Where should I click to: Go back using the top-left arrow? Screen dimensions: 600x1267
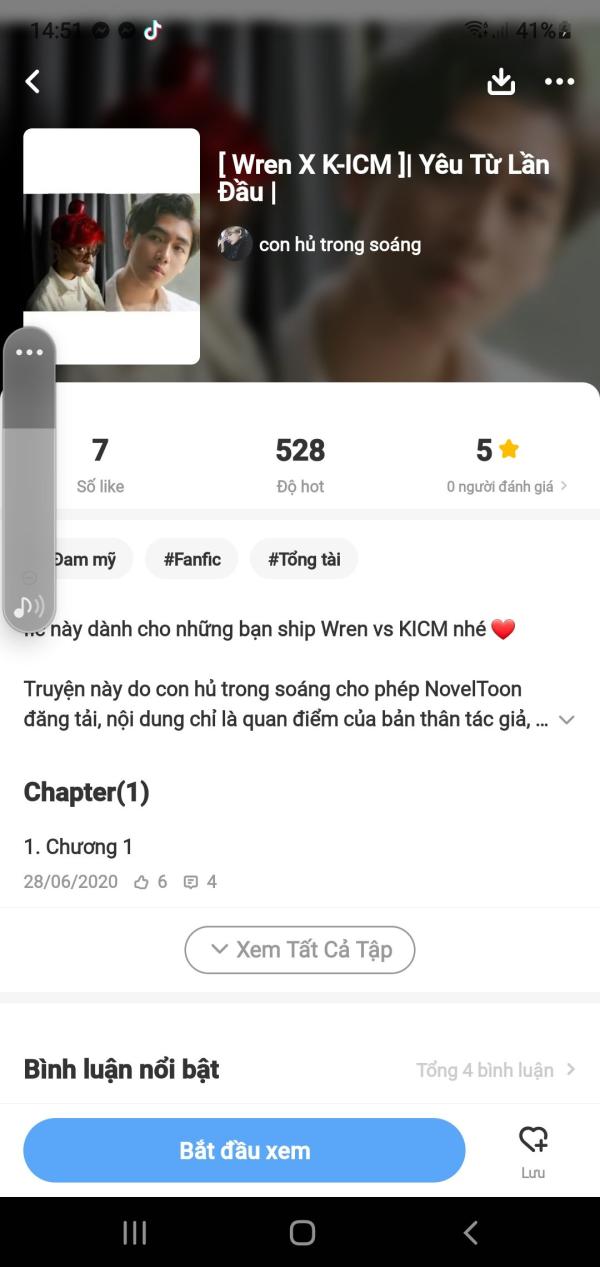coord(33,82)
